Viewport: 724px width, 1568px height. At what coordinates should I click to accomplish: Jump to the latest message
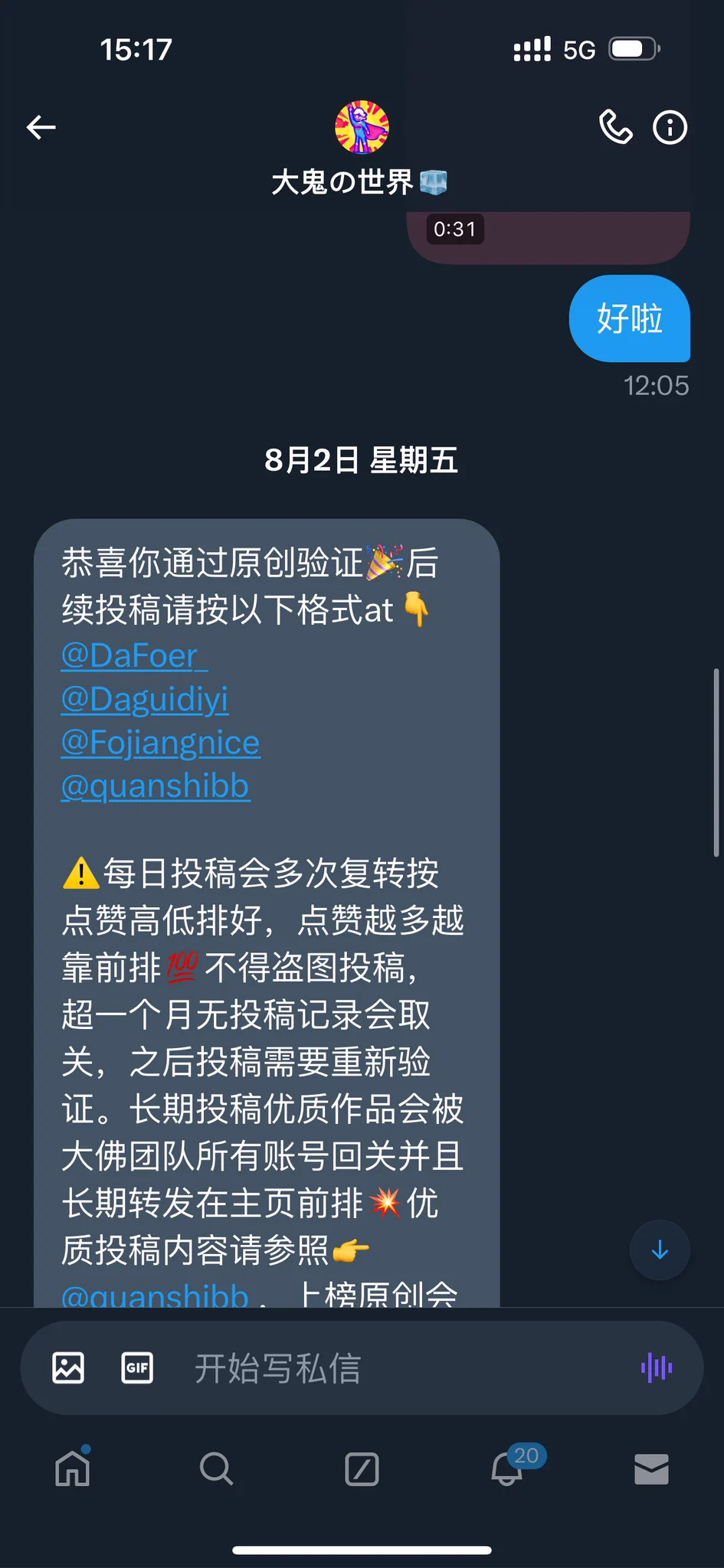point(660,1250)
